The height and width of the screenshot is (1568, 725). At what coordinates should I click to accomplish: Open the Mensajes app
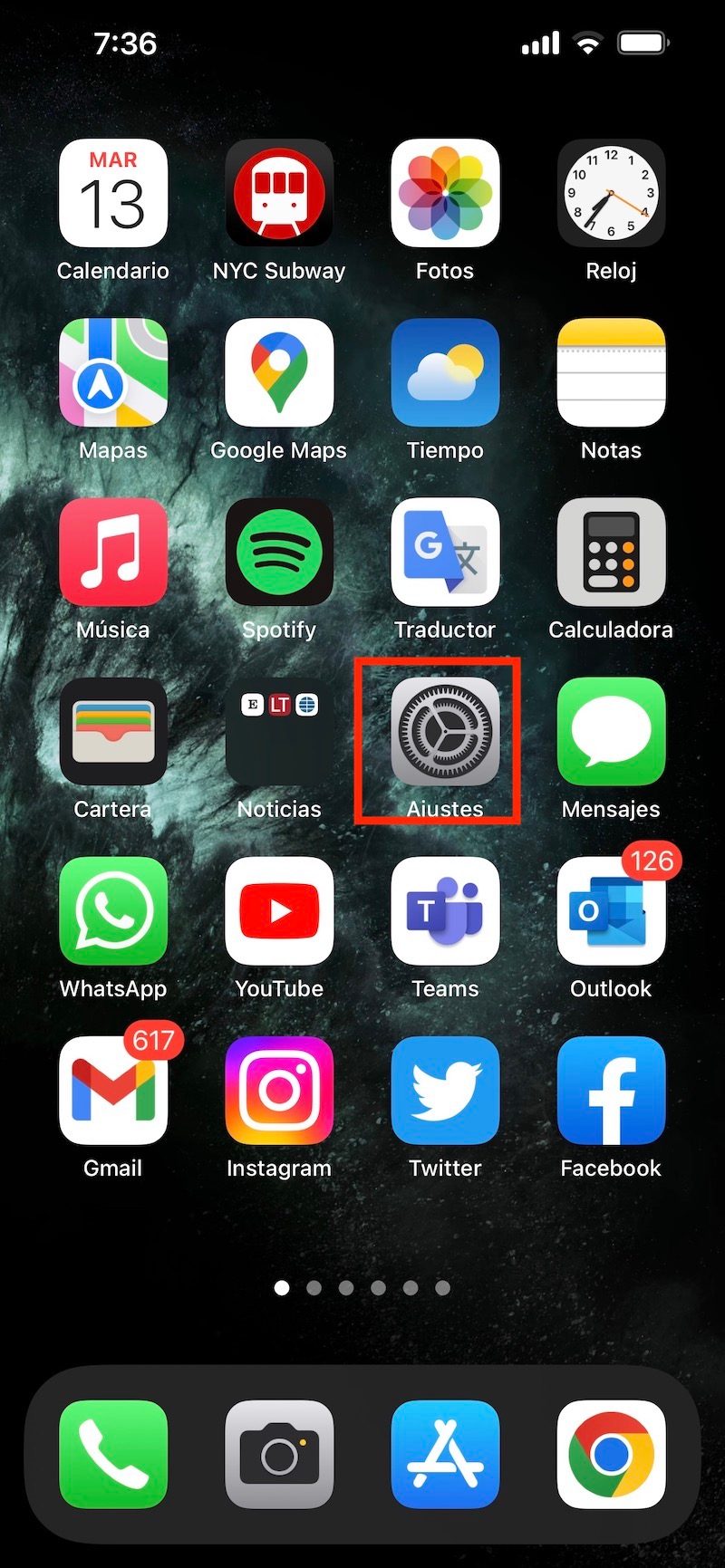[x=611, y=731]
